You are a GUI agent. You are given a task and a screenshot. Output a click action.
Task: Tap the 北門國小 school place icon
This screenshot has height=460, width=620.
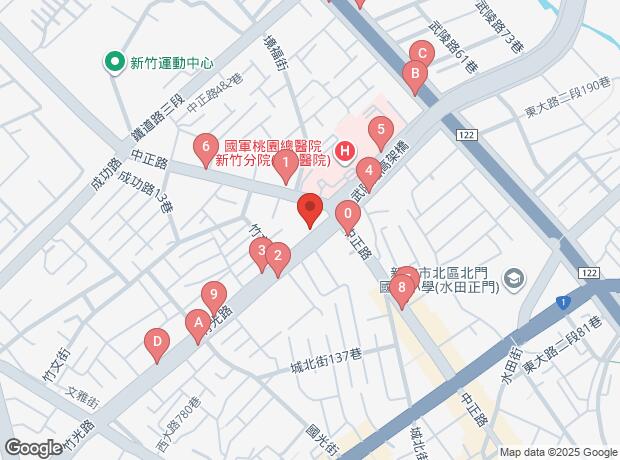(515, 278)
